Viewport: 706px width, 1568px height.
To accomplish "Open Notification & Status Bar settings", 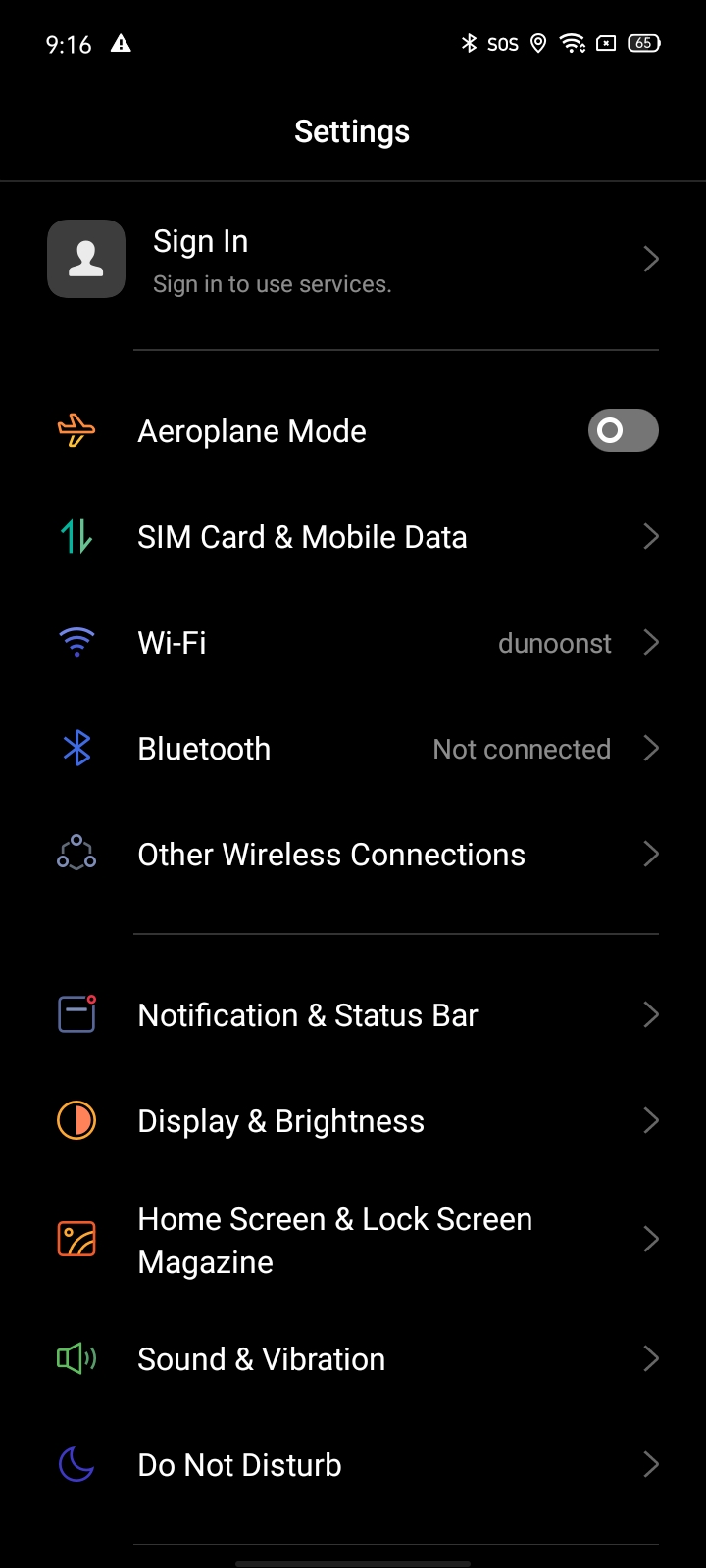I will click(353, 1015).
